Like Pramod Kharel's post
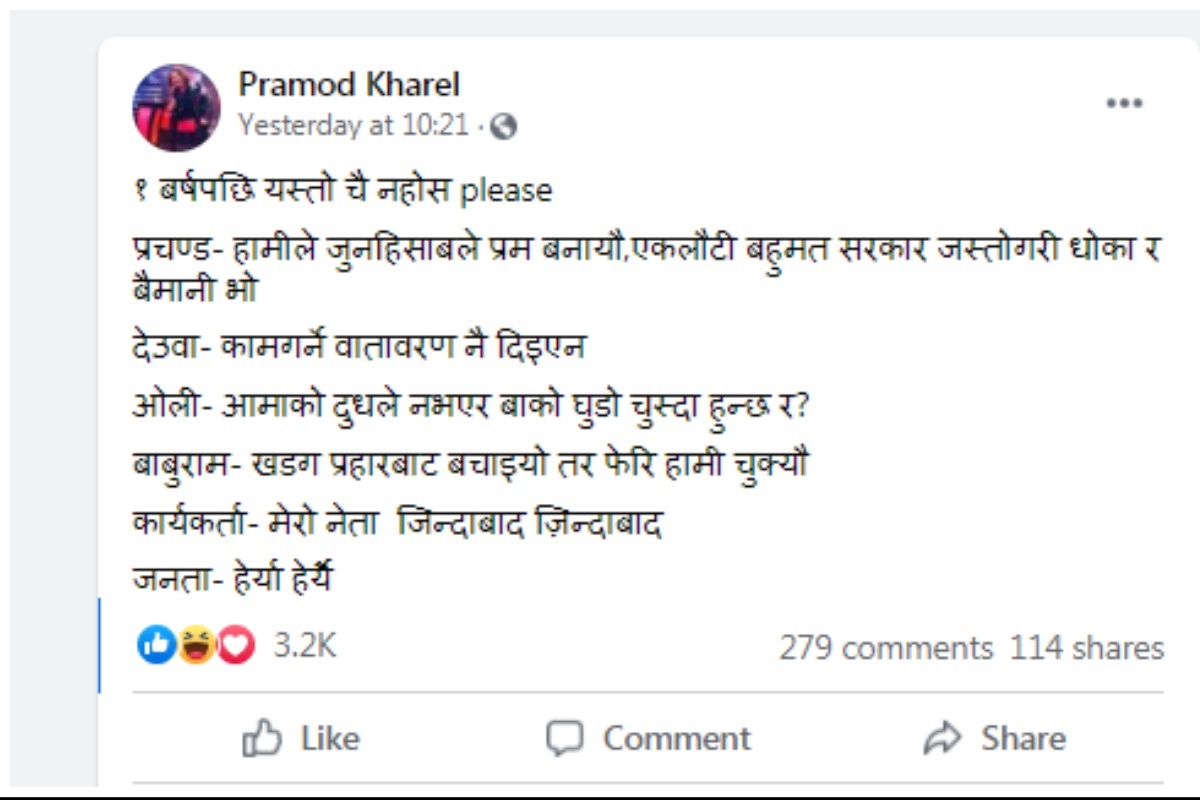Image resolution: width=1200 pixels, height=800 pixels. coord(301,739)
